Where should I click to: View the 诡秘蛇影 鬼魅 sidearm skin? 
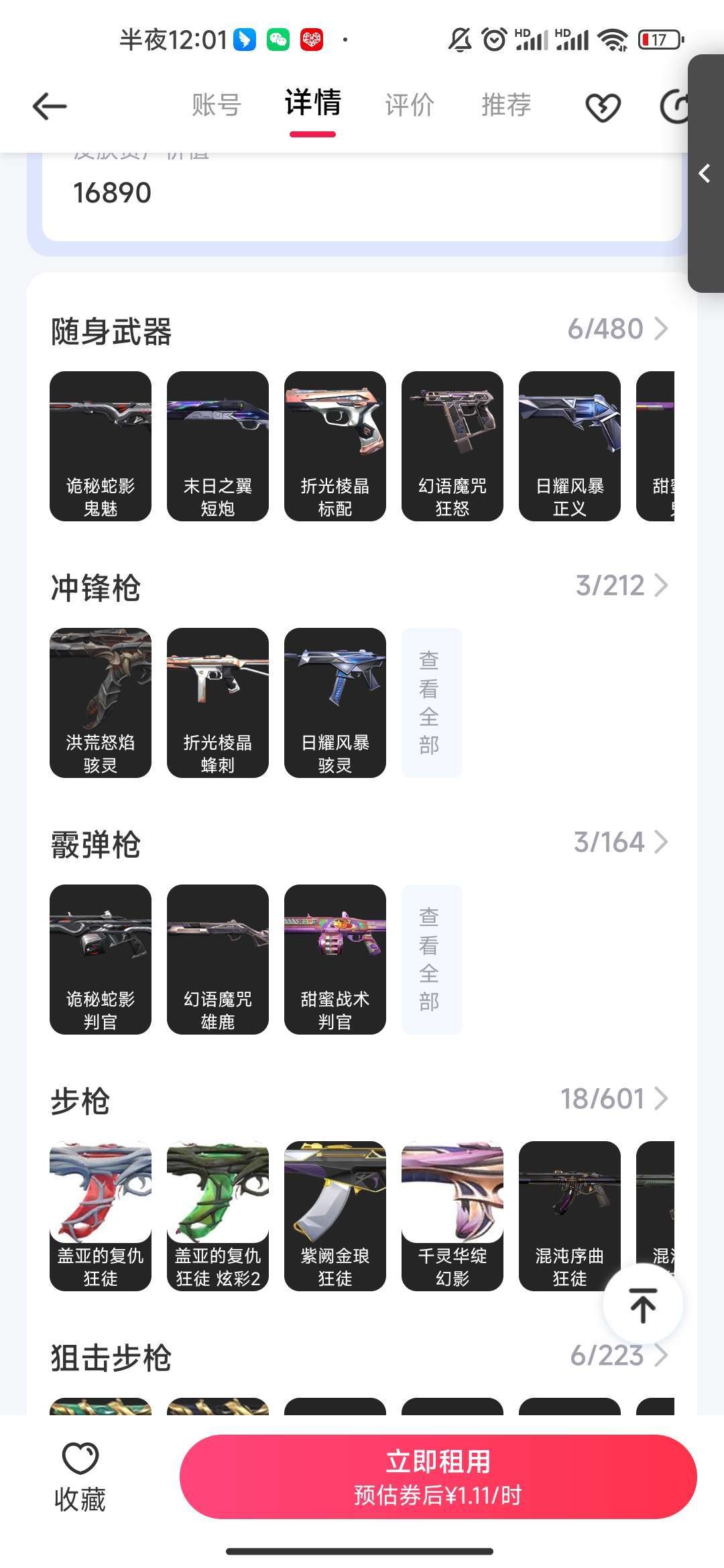pos(101,446)
